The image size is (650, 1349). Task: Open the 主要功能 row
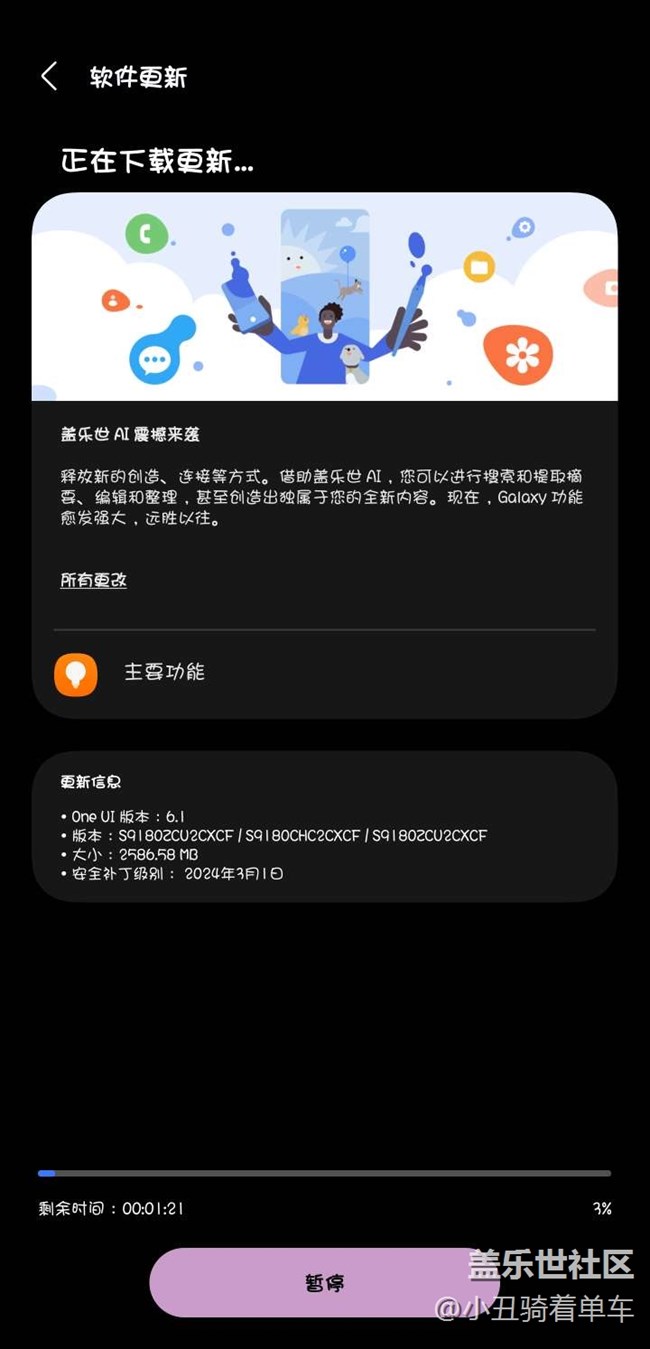324,674
